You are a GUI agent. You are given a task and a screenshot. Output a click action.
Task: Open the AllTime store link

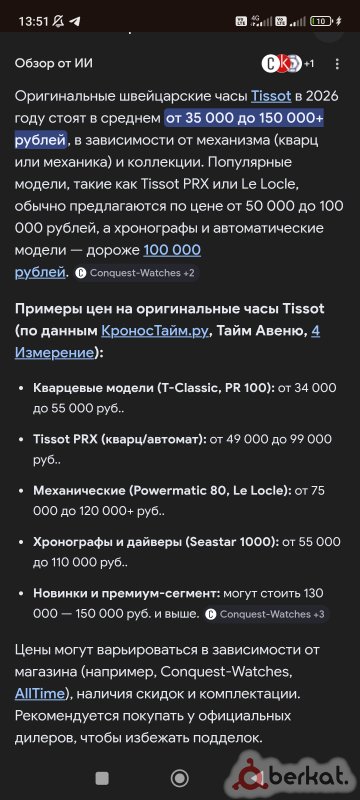click(40, 693)
